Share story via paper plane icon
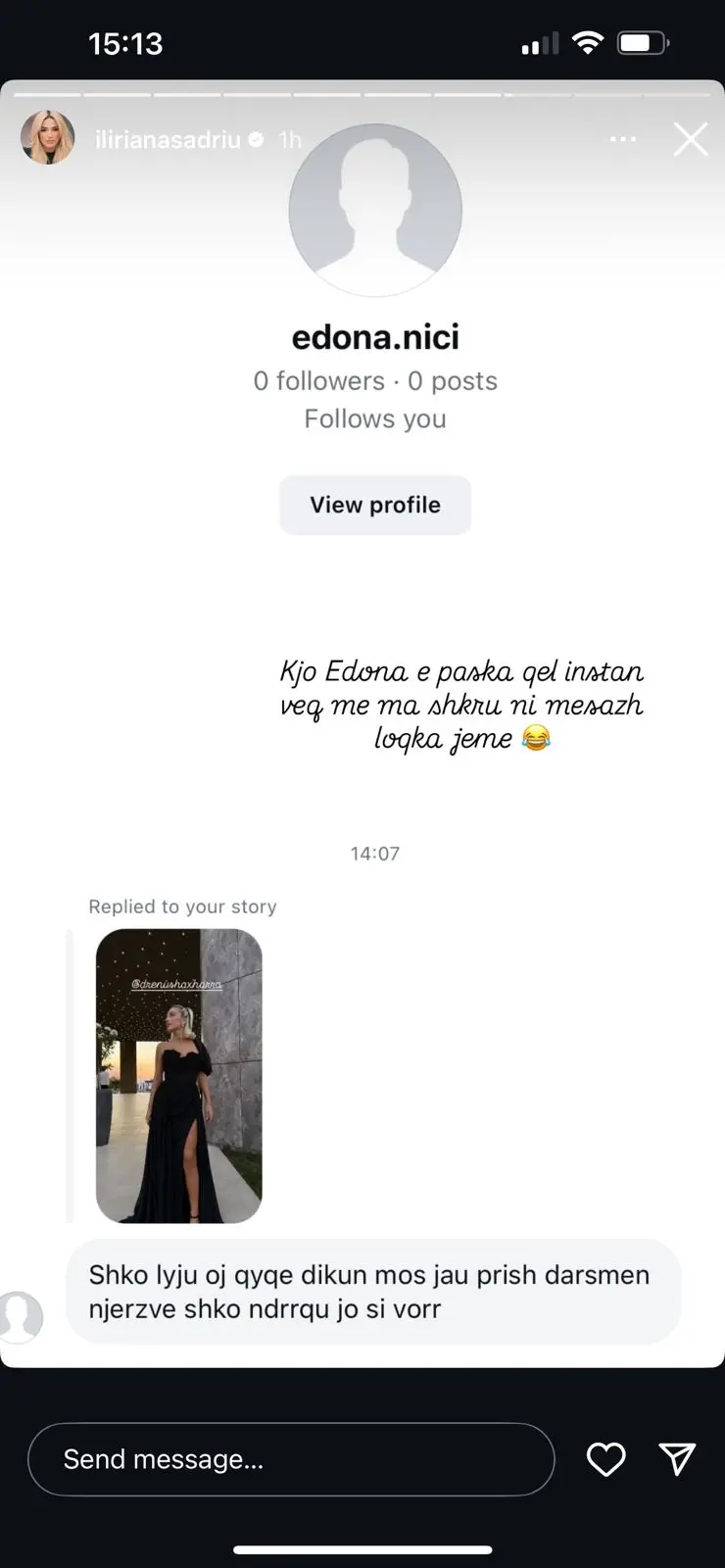This screenshot has height=1568, width=725. [677, 1459]
